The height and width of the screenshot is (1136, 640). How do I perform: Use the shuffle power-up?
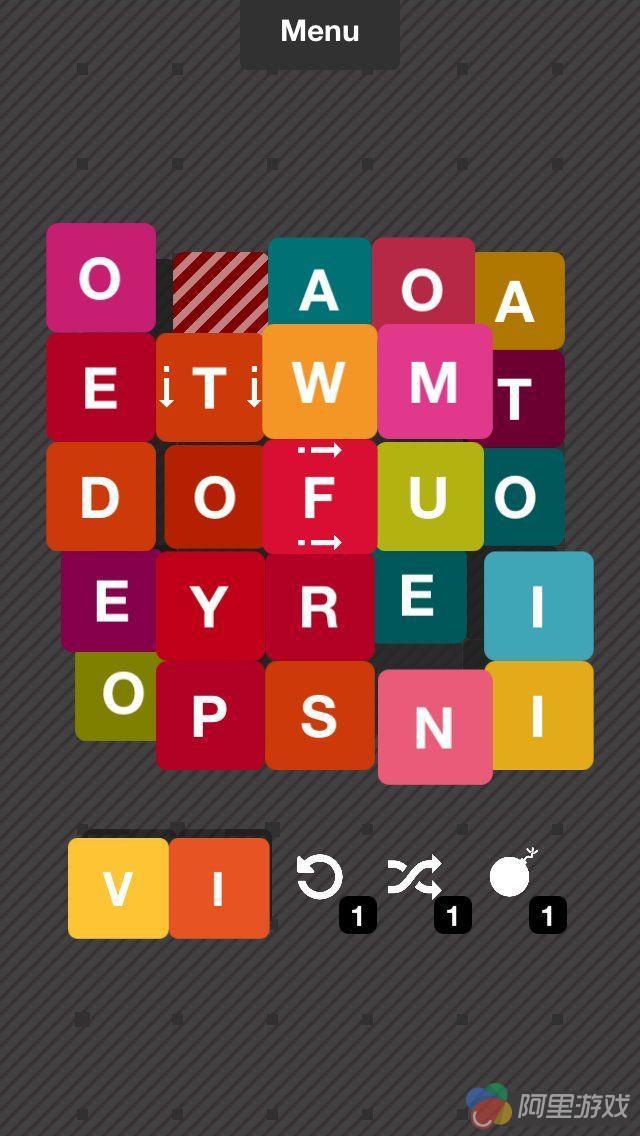pyautogui.click(x=414, y=877)
